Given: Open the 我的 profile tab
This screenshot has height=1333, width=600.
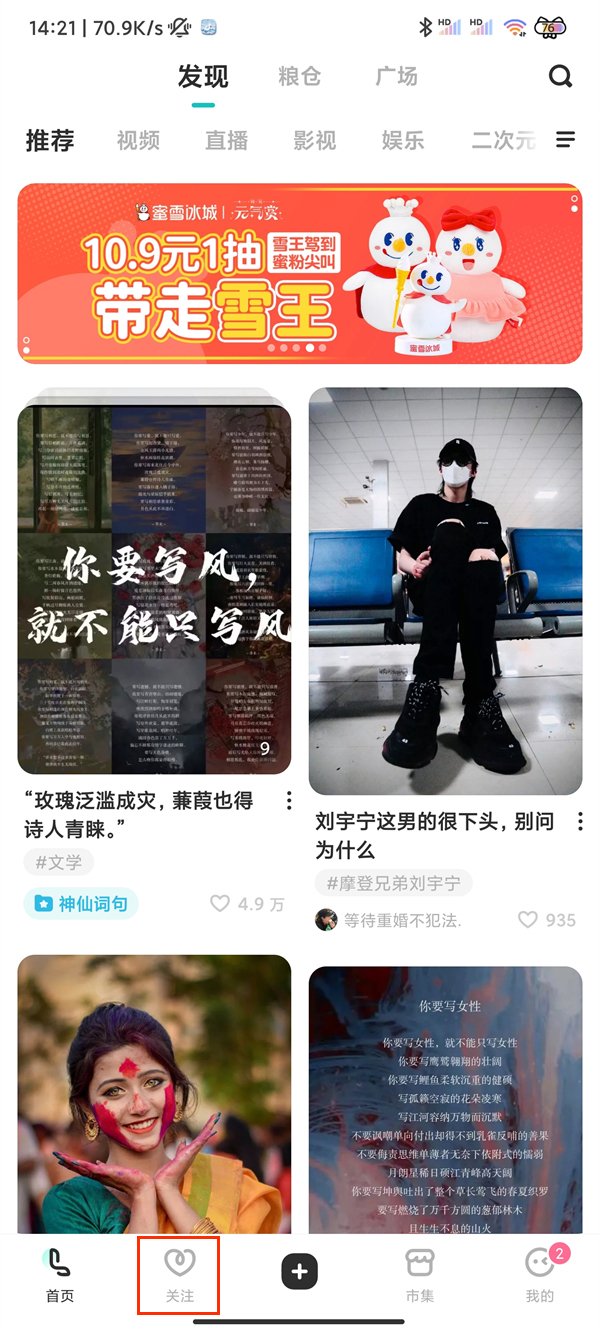Looking at the screenshot, I should (540, 1274).
